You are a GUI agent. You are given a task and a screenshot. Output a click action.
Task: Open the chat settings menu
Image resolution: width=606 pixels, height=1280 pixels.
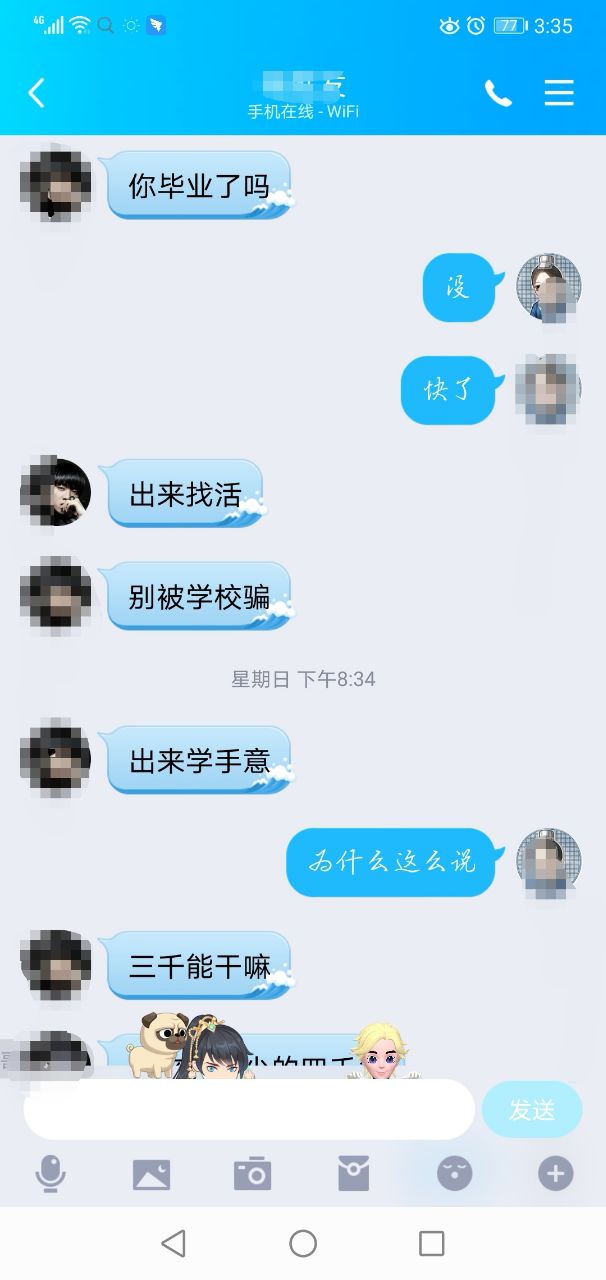click(559, 94)
